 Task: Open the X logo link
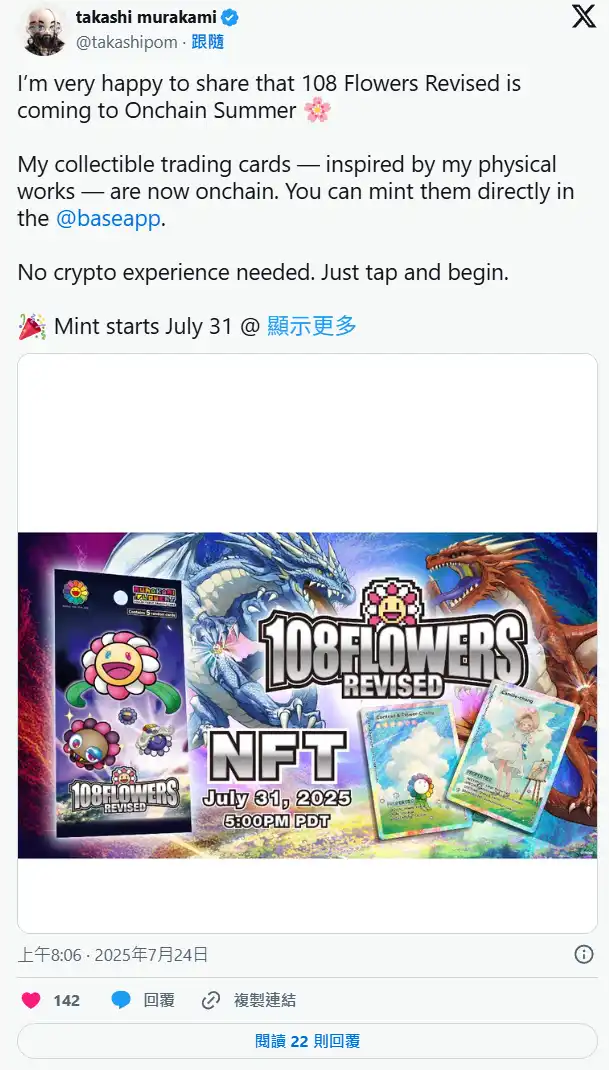click(x=583, y=18)
